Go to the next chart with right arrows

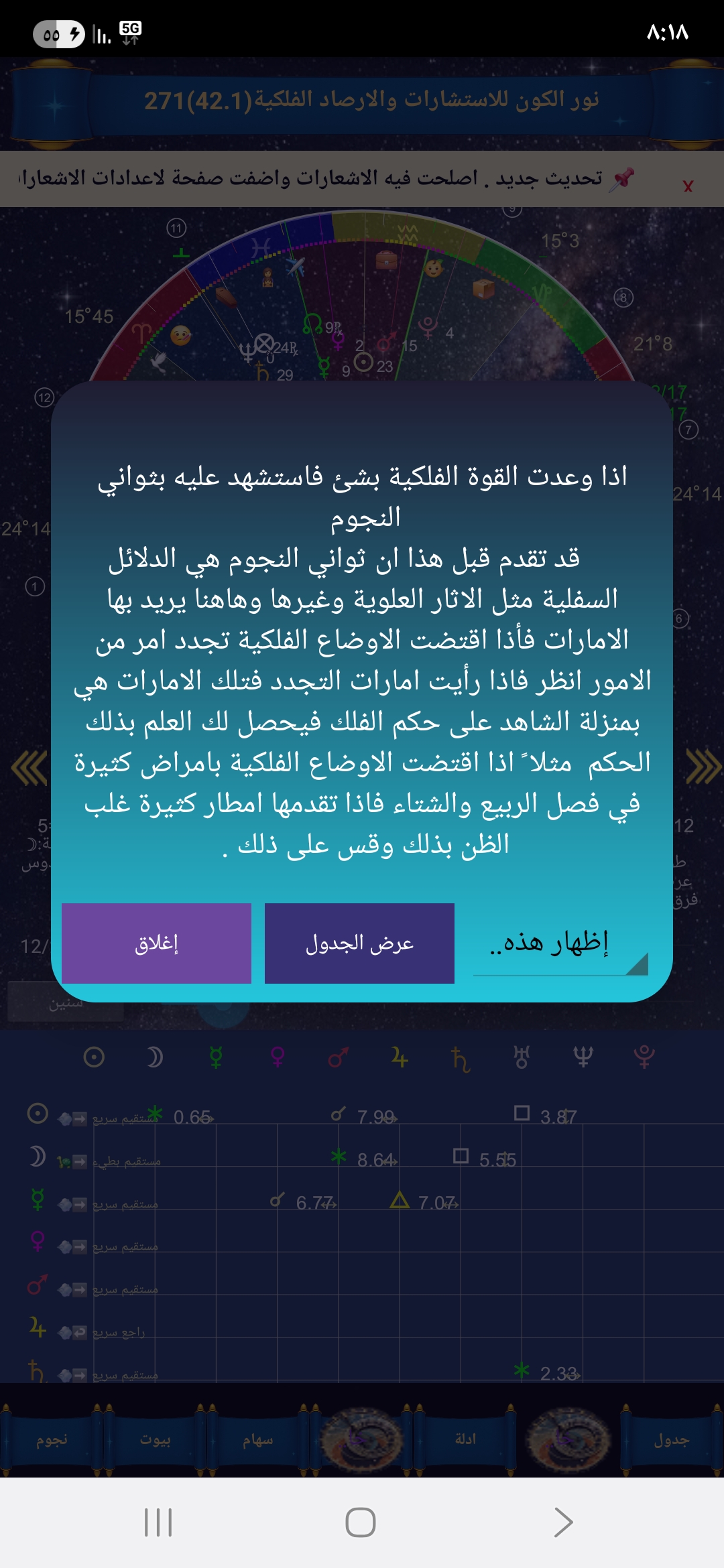pyautogui.click(x=703, y=767)
